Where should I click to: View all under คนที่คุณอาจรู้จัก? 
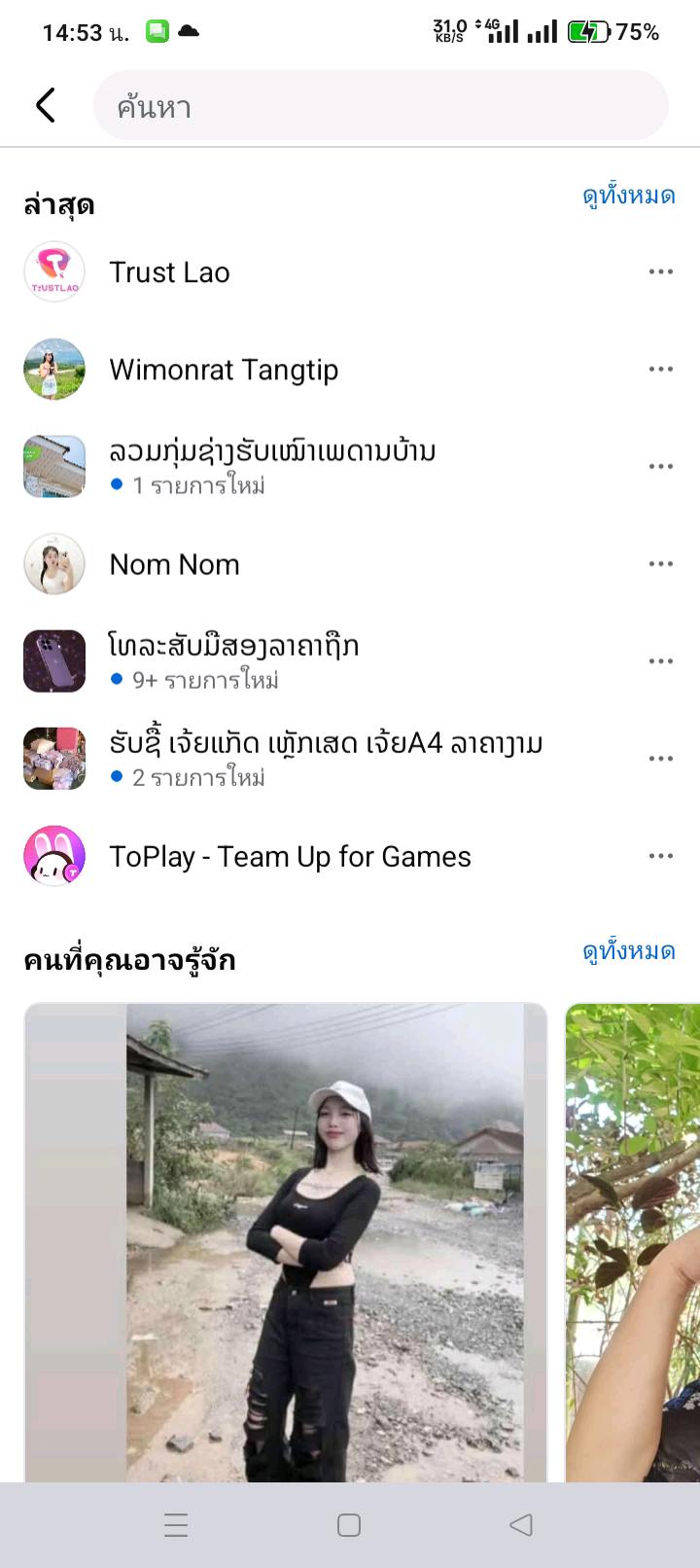click(628, 952)
